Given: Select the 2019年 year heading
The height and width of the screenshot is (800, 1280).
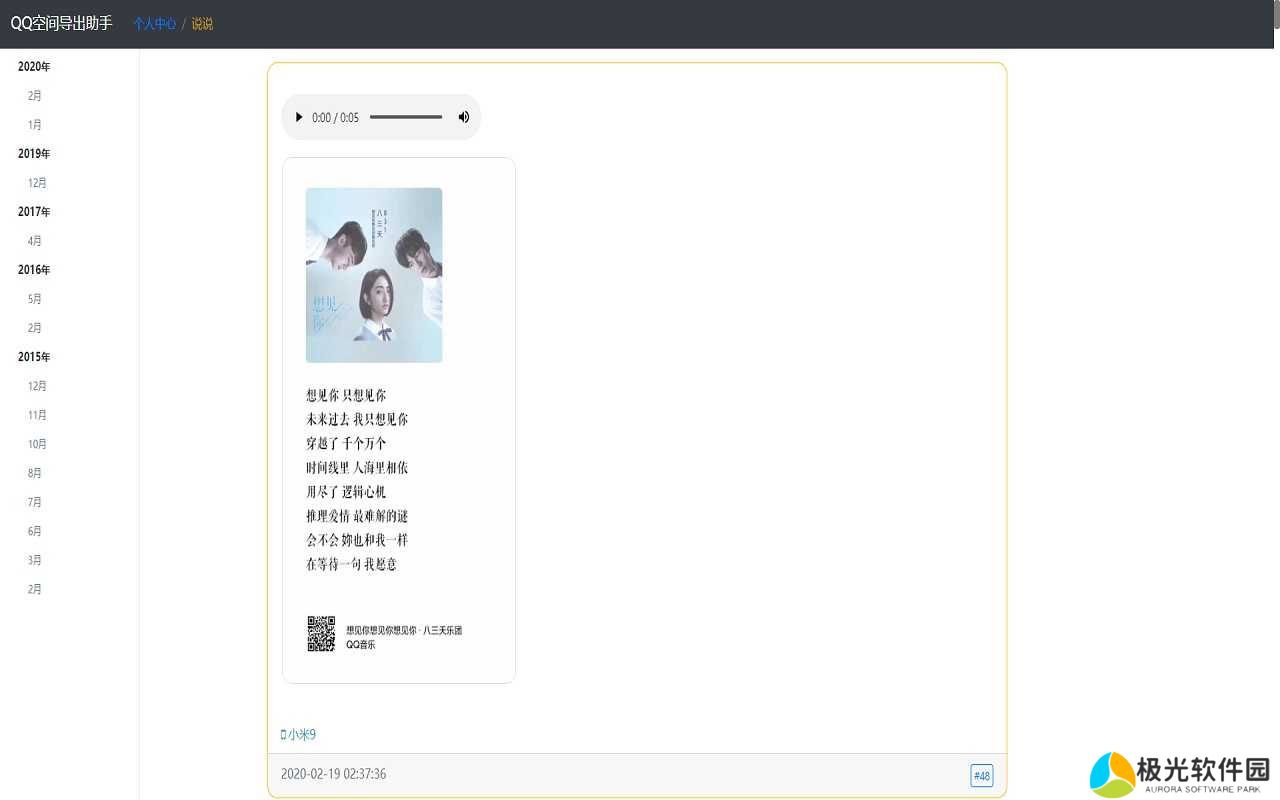Looking at the screenshot, I should (x=34, y=154).
